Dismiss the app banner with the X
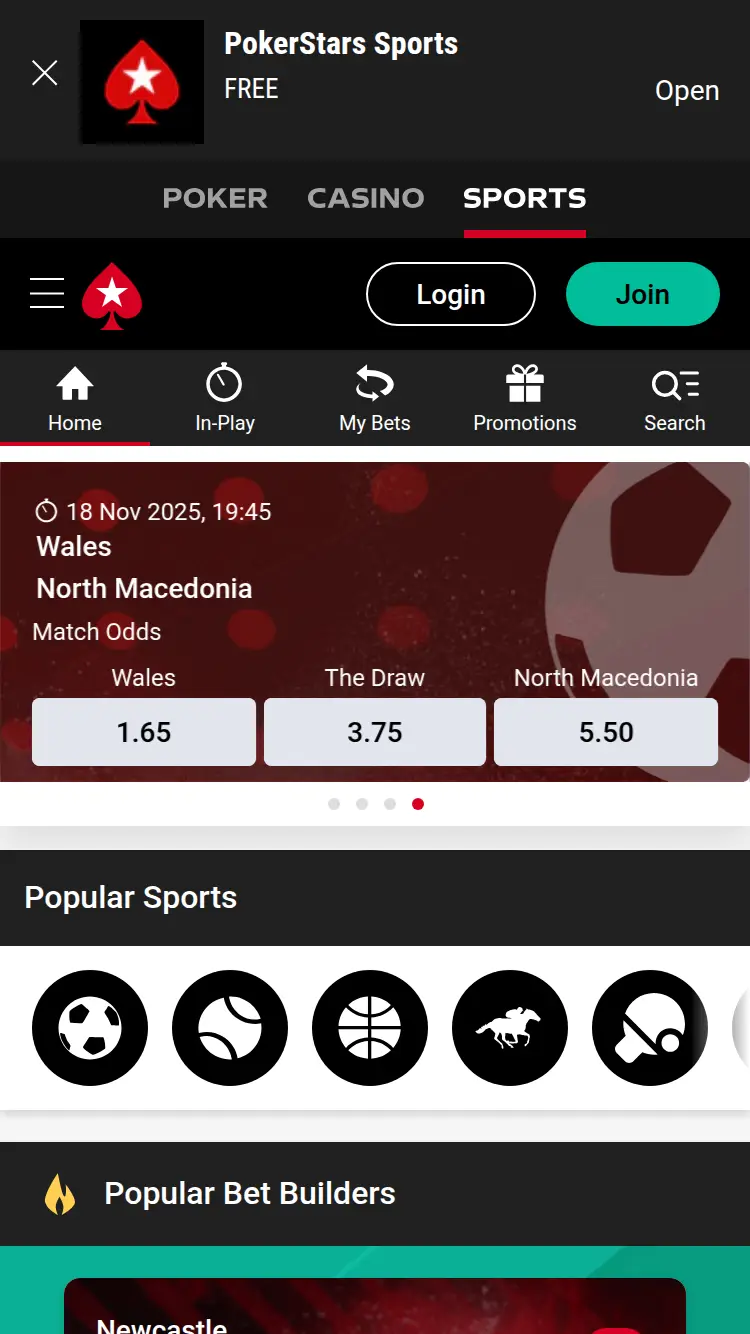 [x=44, y=72]
